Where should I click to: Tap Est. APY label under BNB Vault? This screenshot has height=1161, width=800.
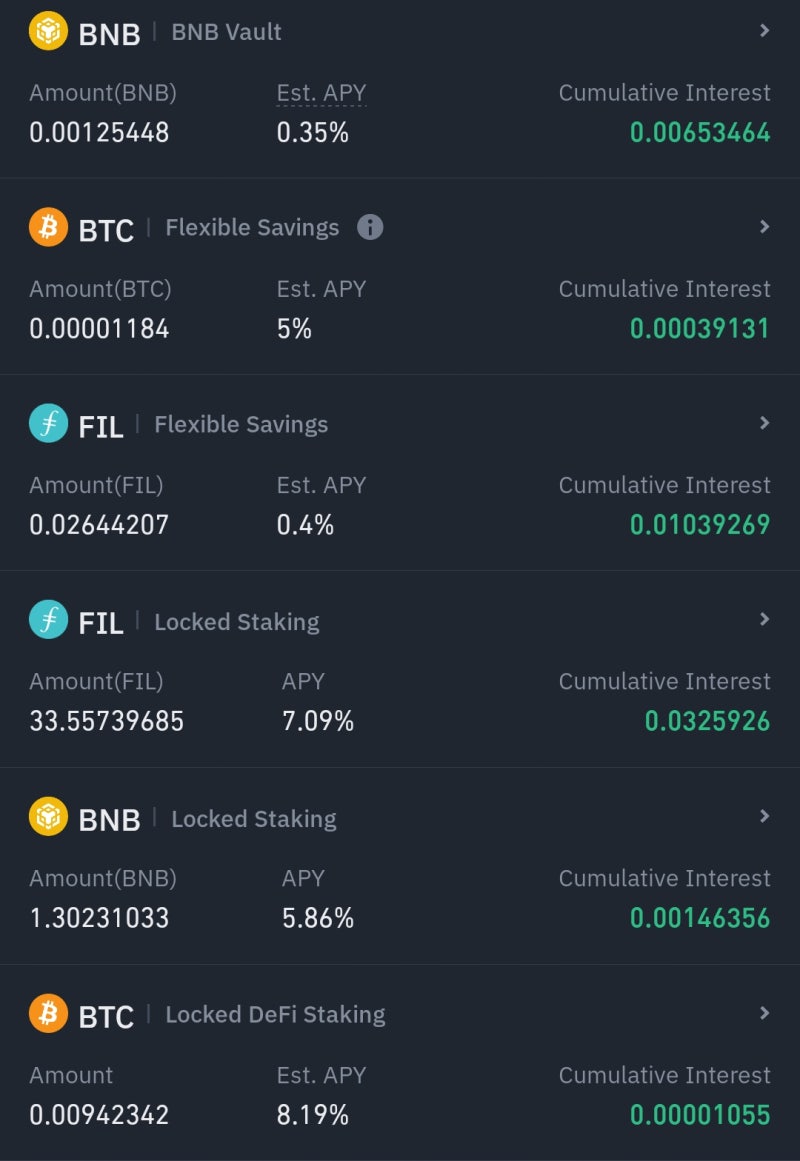pyautogui.click(x=321, y=93)
